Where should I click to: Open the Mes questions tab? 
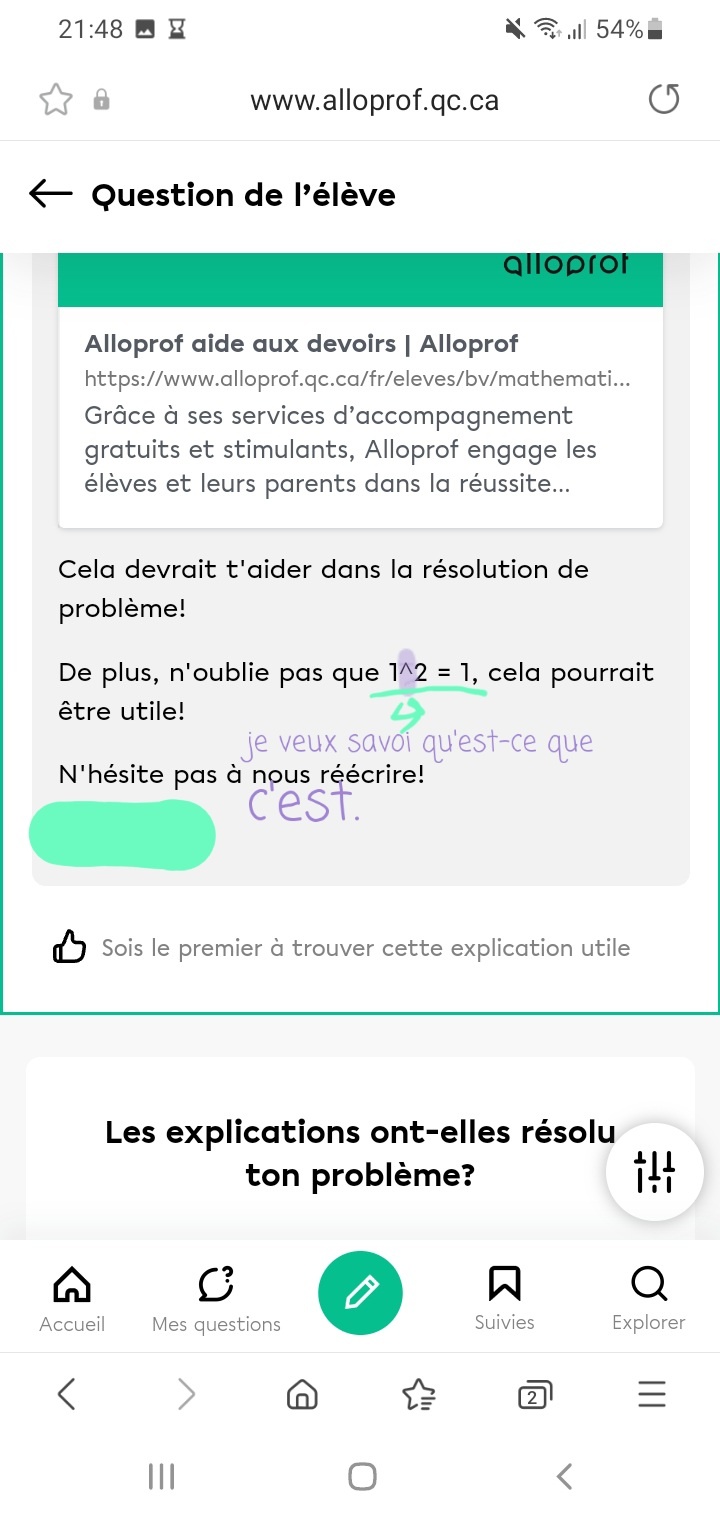(x=216, y=1298)
